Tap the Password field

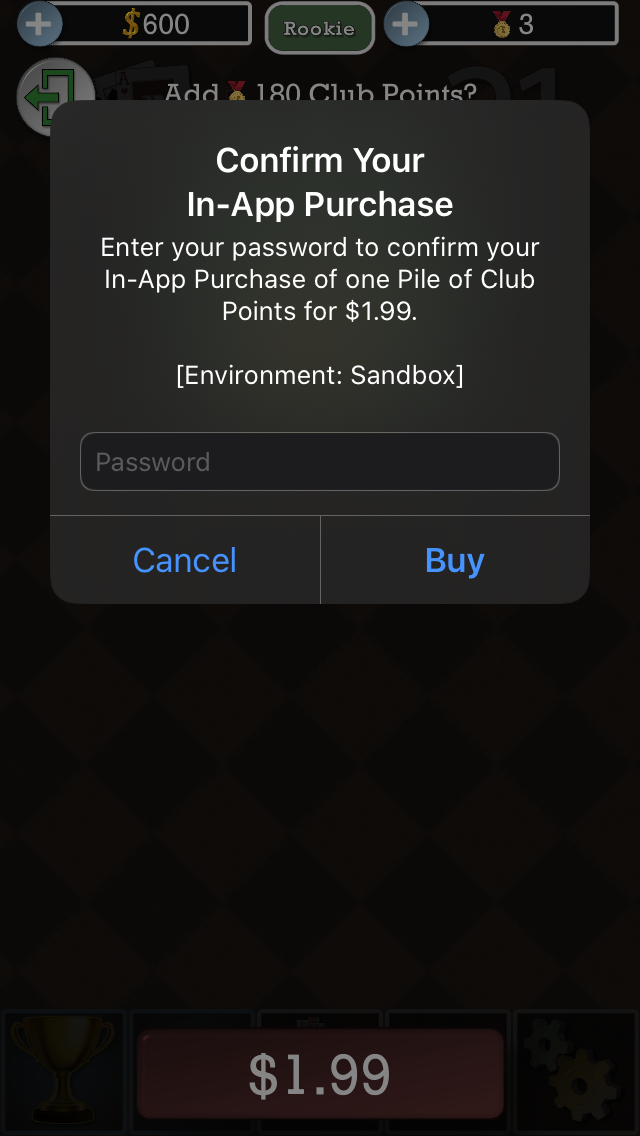[x=319, y=462]
